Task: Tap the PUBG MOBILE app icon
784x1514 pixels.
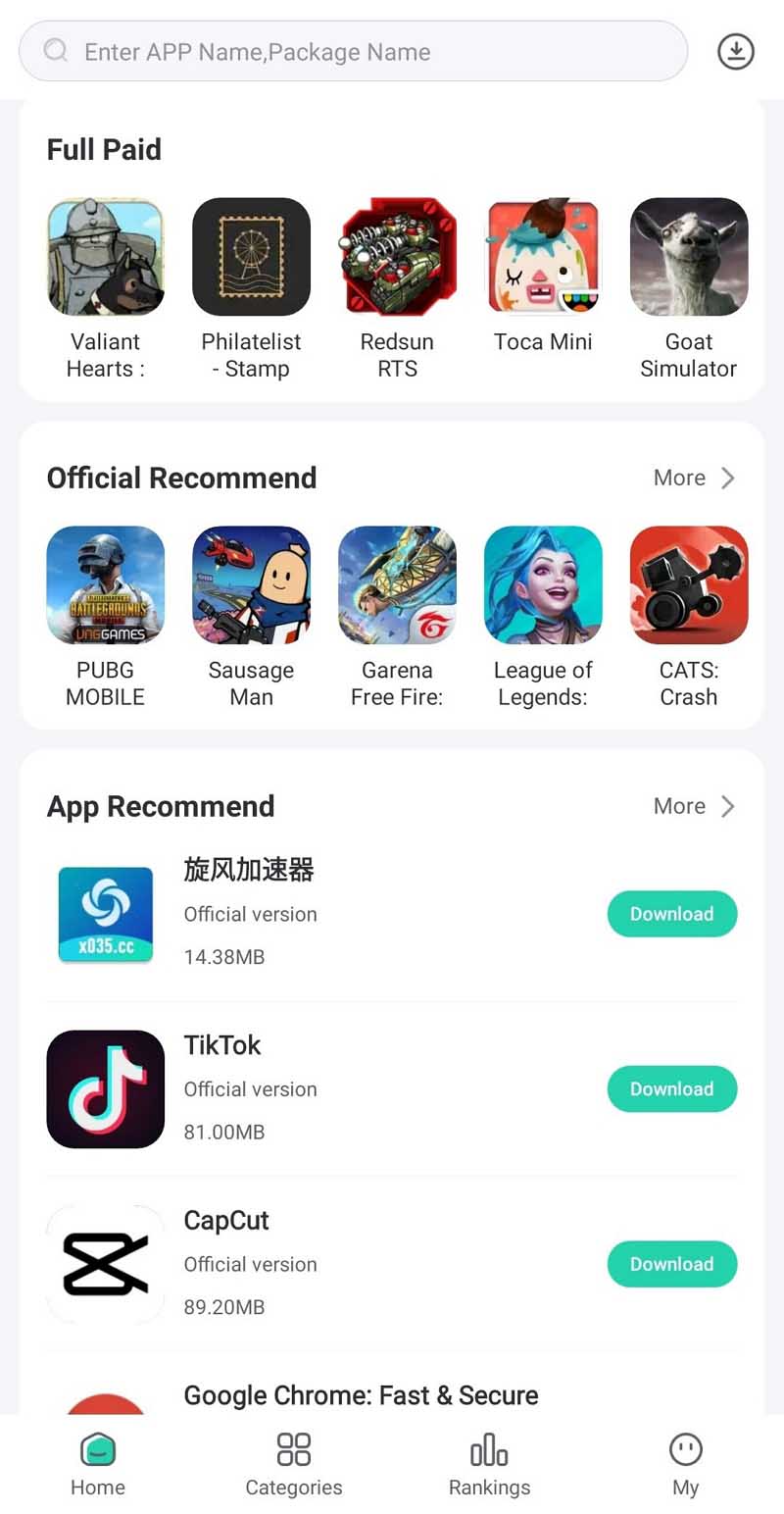Action: click(106, 585)
